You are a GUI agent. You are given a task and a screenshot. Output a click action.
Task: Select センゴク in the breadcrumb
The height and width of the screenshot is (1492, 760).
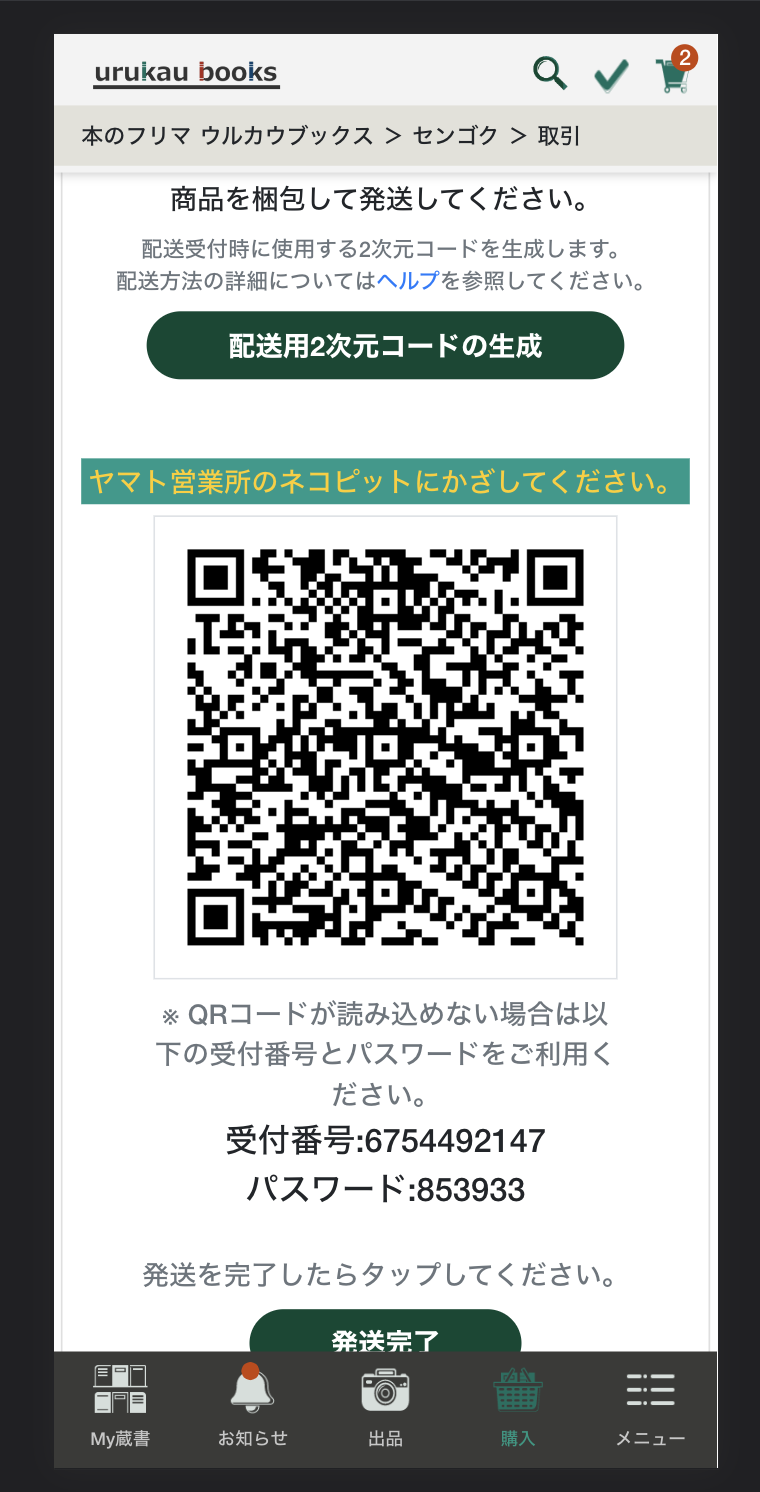455,136
